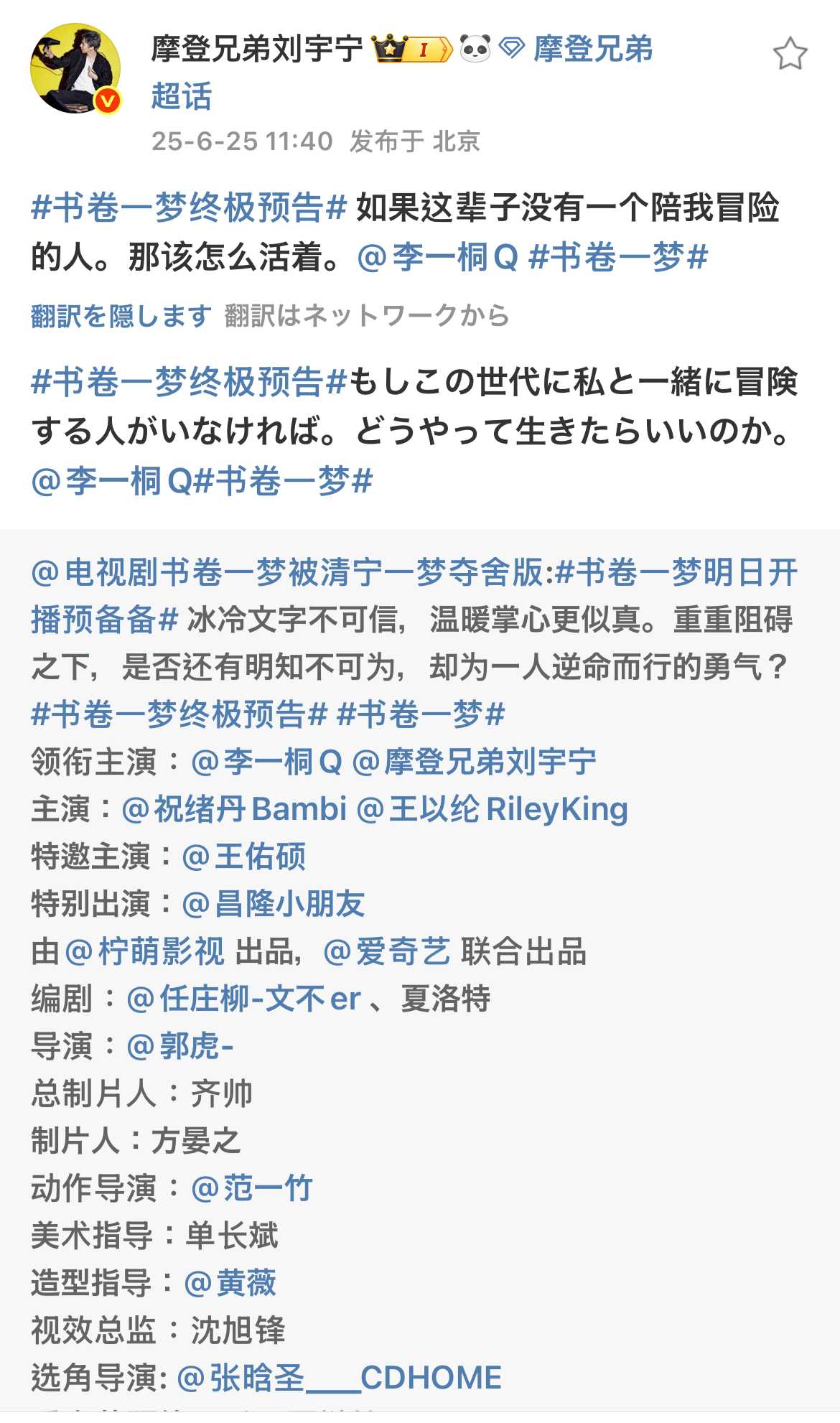Open the #书卷一梦终极预告# hashtag in original post
The height and width of the screenshot is (1423, 840).
tap(189, 208)
